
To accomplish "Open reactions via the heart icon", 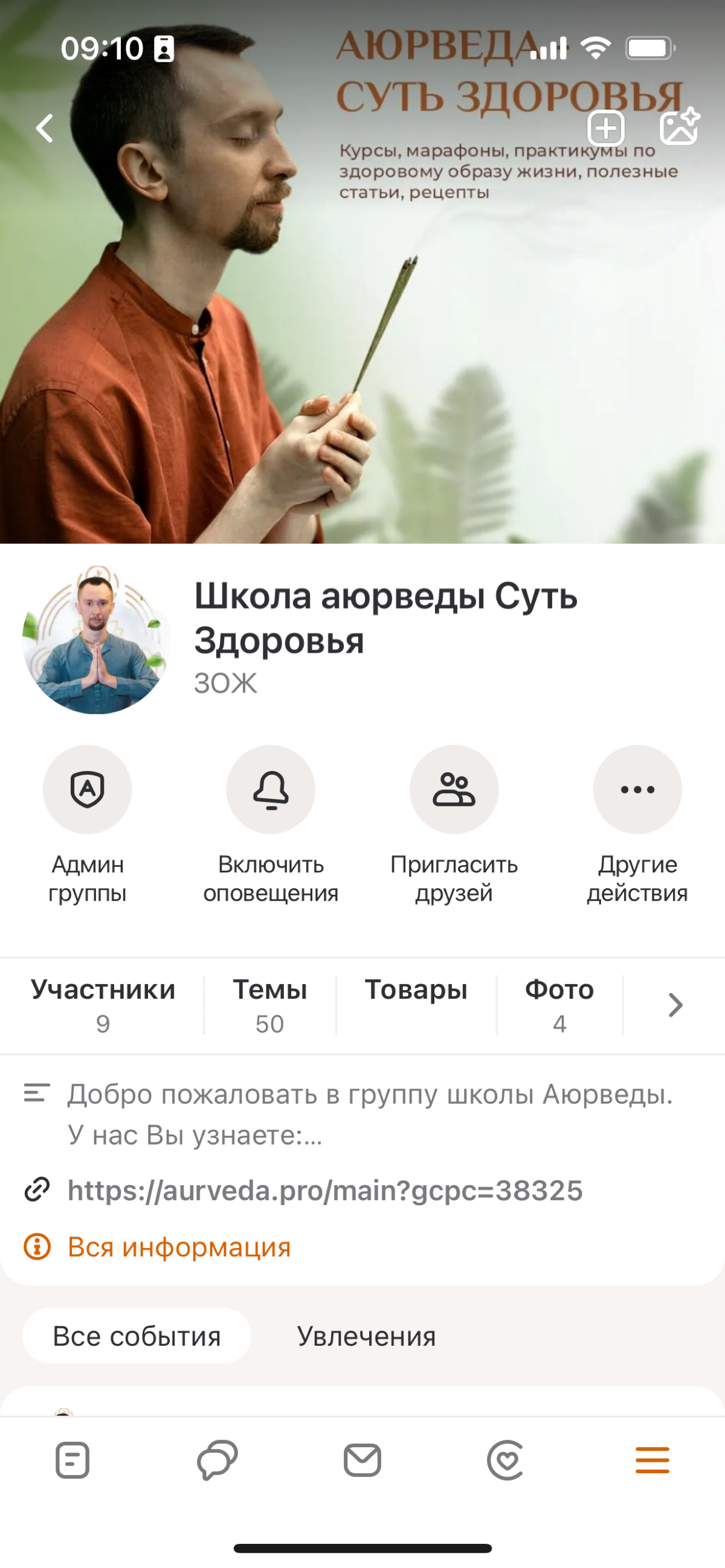I will tap(507, 1460).
